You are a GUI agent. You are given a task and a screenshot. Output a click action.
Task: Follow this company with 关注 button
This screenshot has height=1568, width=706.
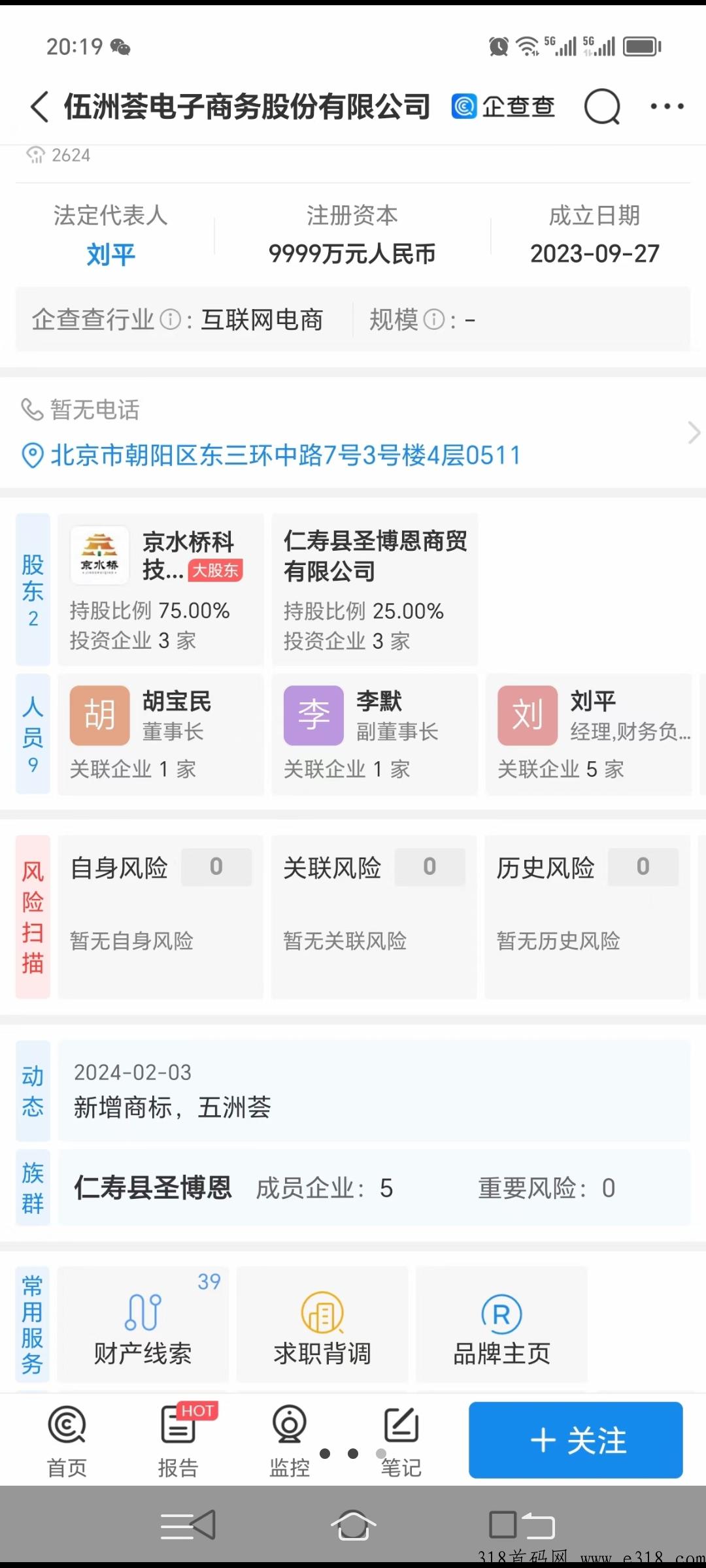(x=575, y=1440)
